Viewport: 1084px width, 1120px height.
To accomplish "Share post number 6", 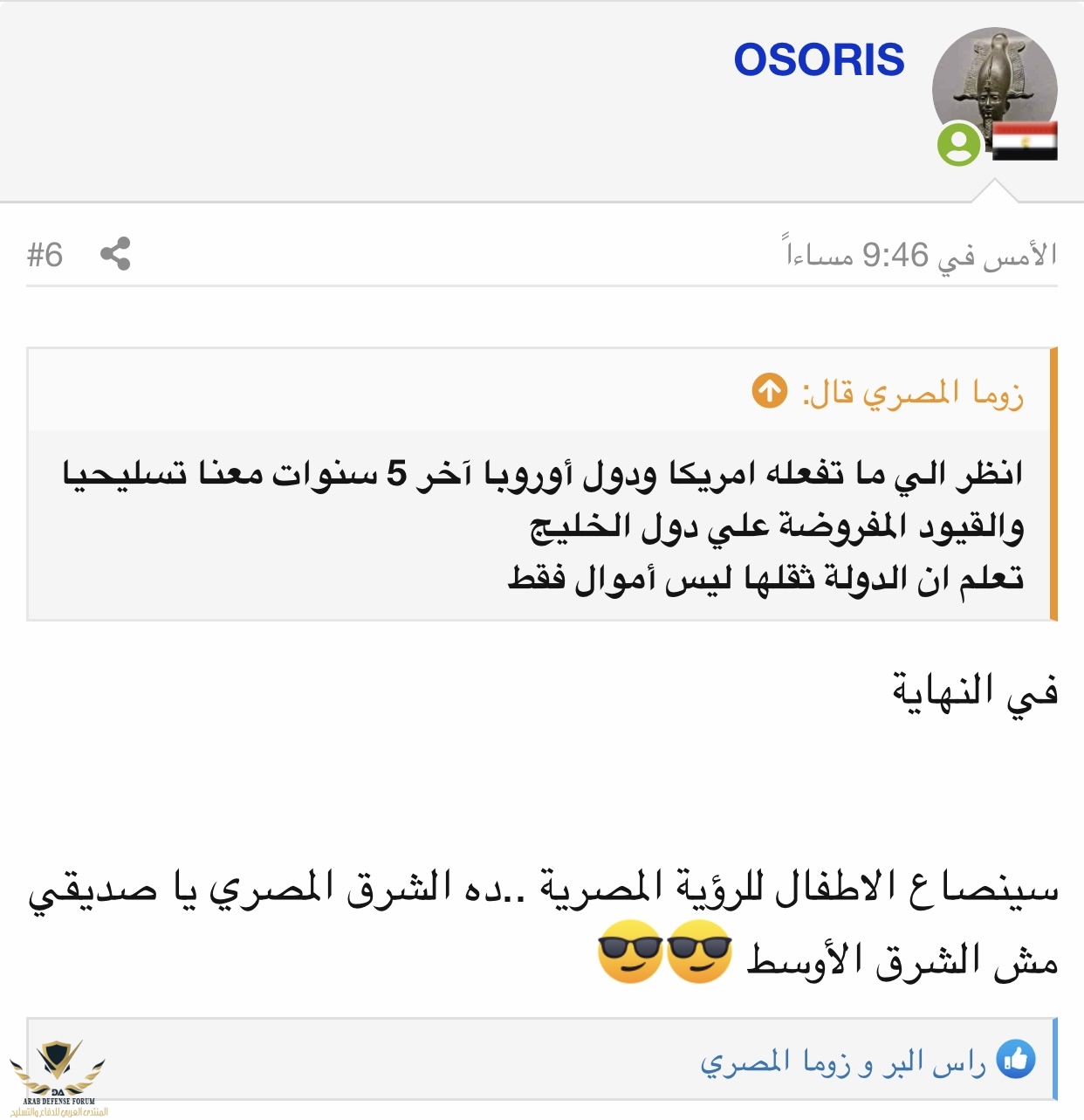I will click(115, 254).
